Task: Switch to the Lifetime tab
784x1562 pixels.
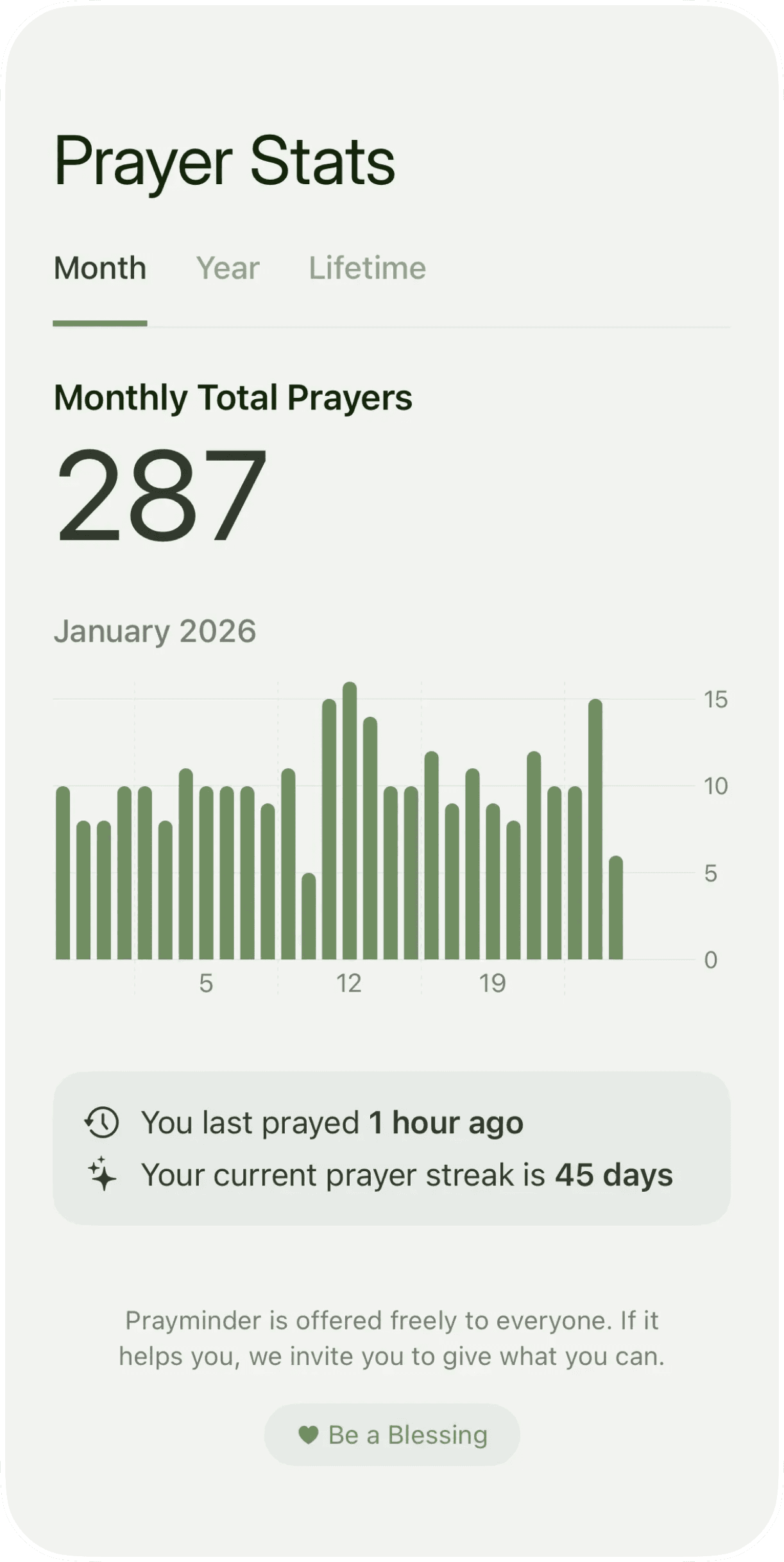Action: pos(367,268)
